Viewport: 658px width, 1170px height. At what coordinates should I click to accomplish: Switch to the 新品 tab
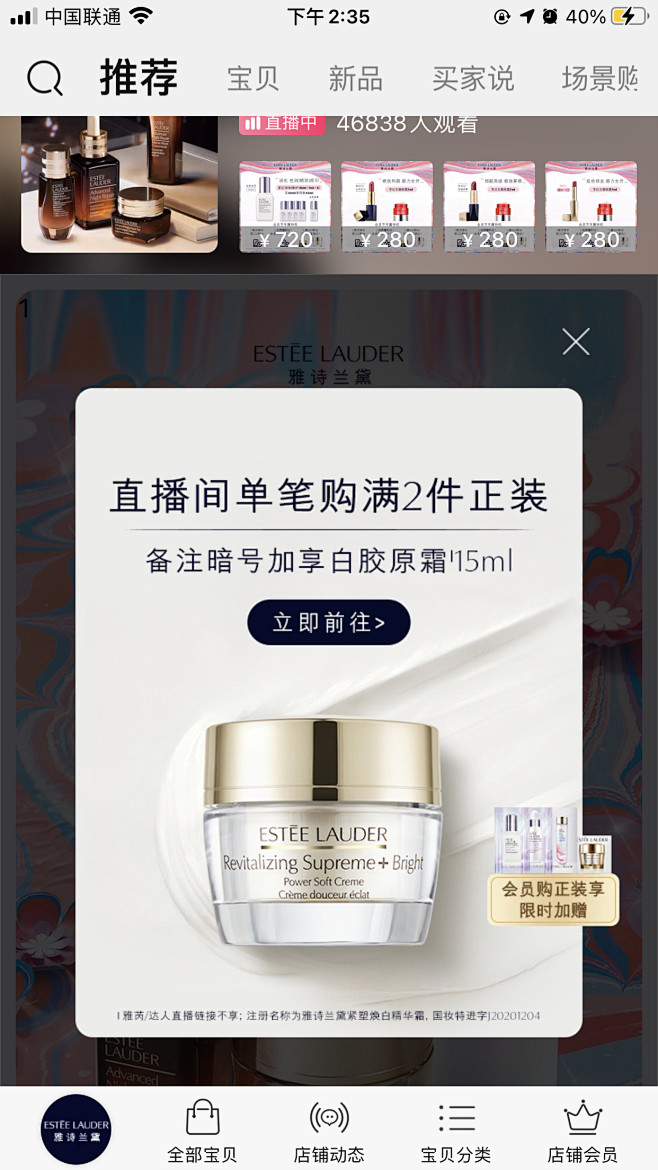355,78
